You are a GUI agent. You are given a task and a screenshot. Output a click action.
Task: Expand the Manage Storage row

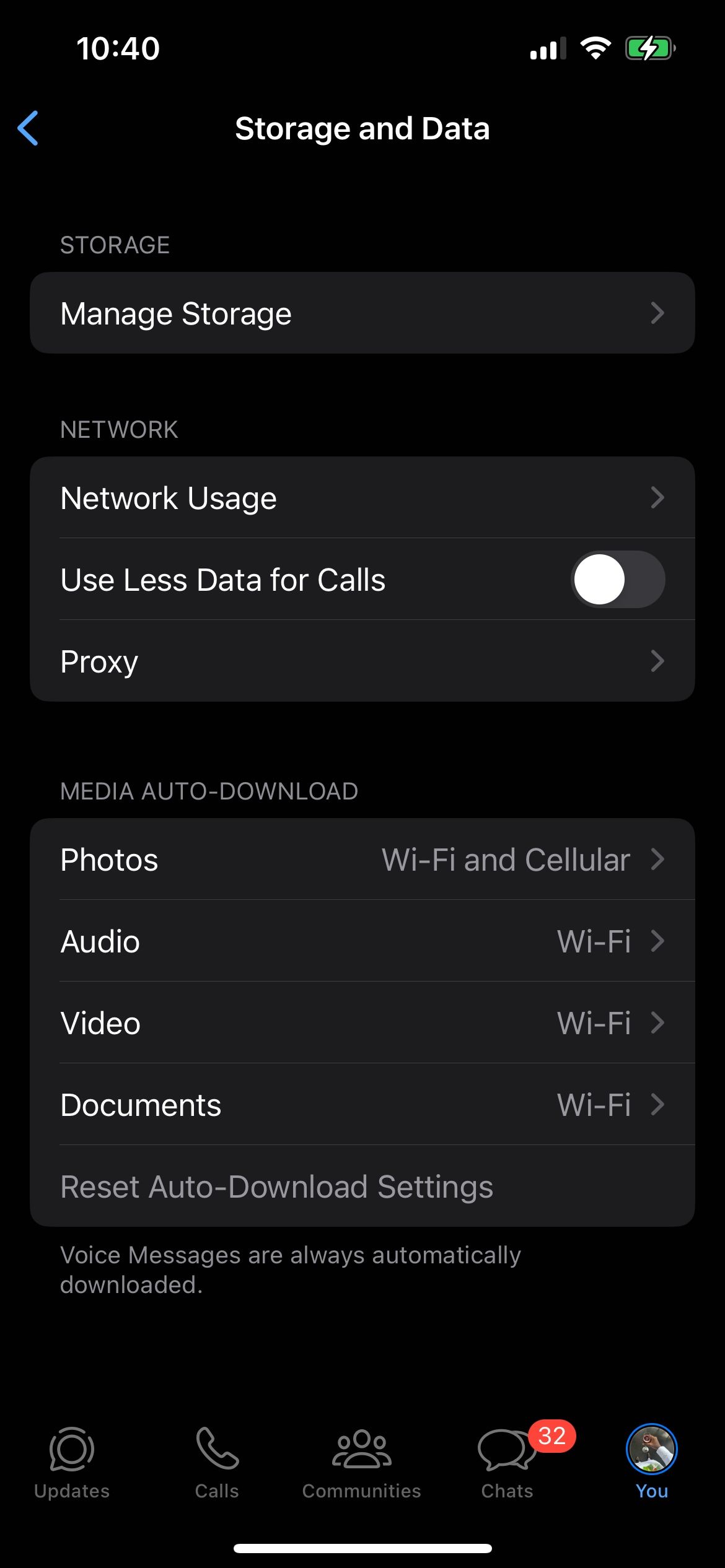tap(658, 313)
